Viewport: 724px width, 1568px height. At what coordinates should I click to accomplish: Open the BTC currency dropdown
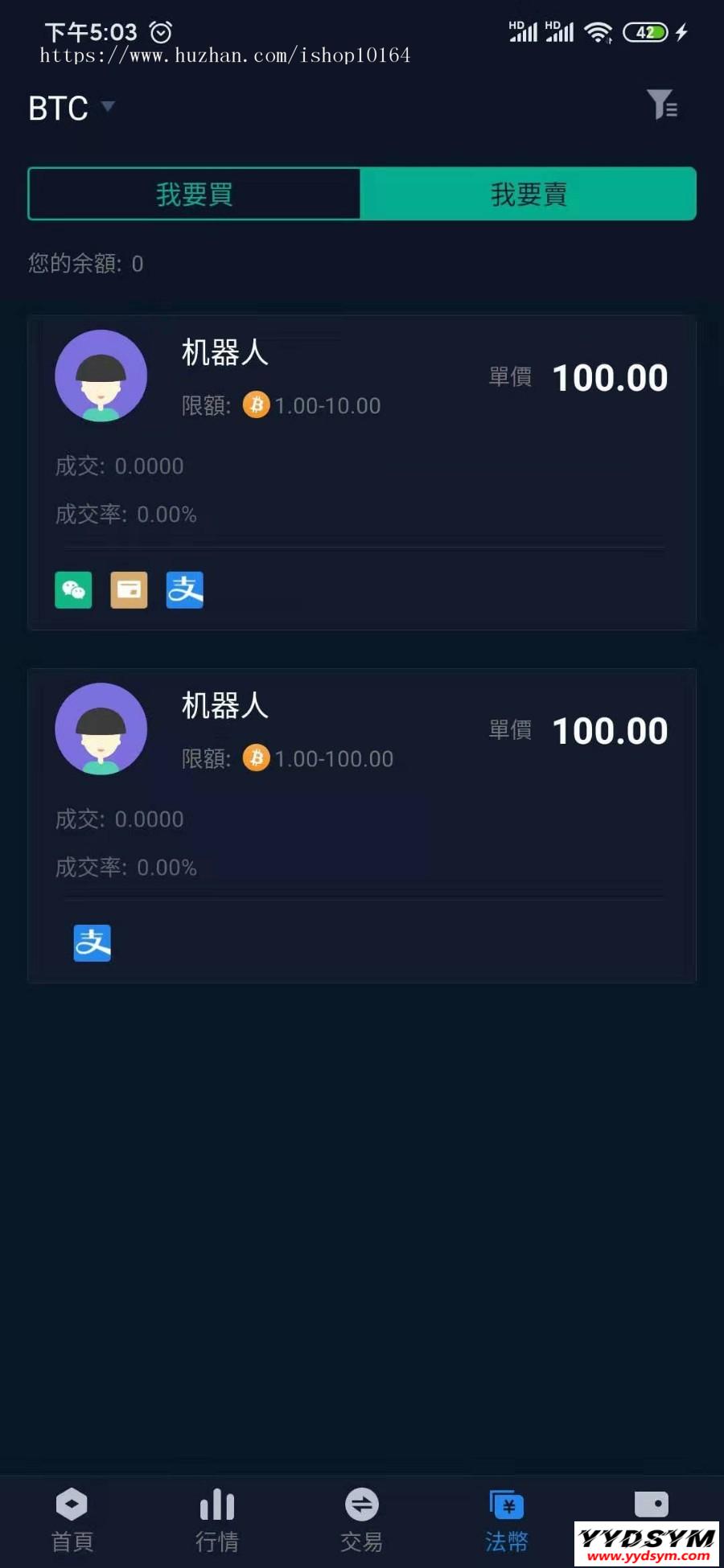[x=71, y=108]
